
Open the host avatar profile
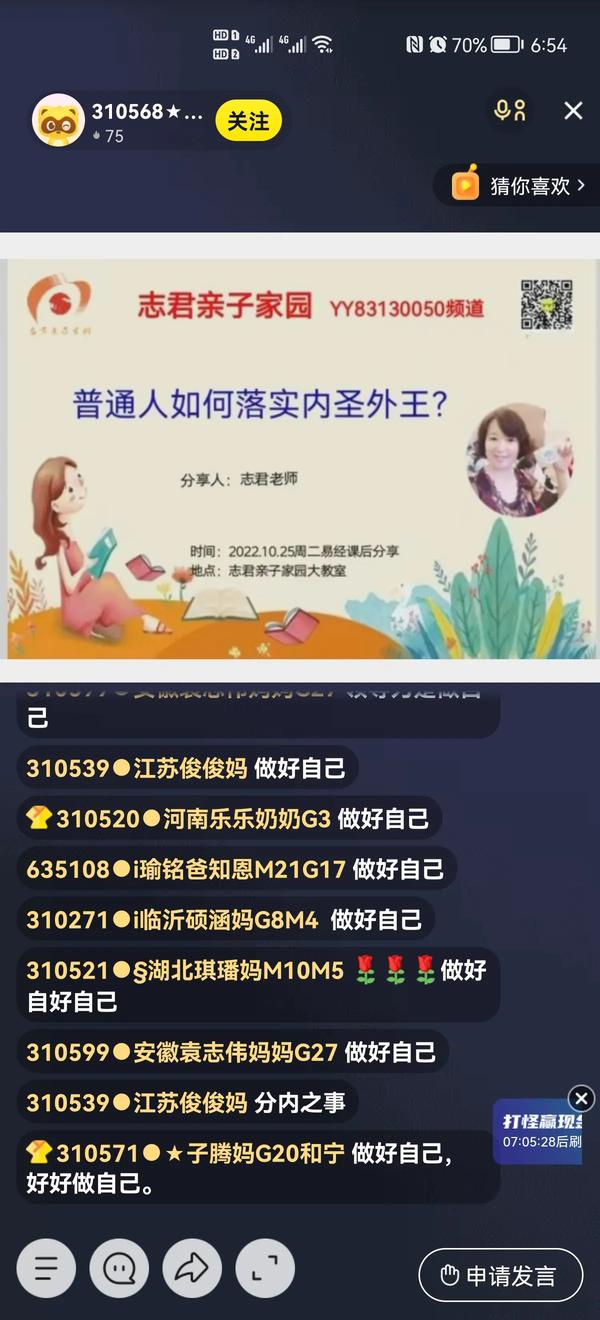coord(59,121)
